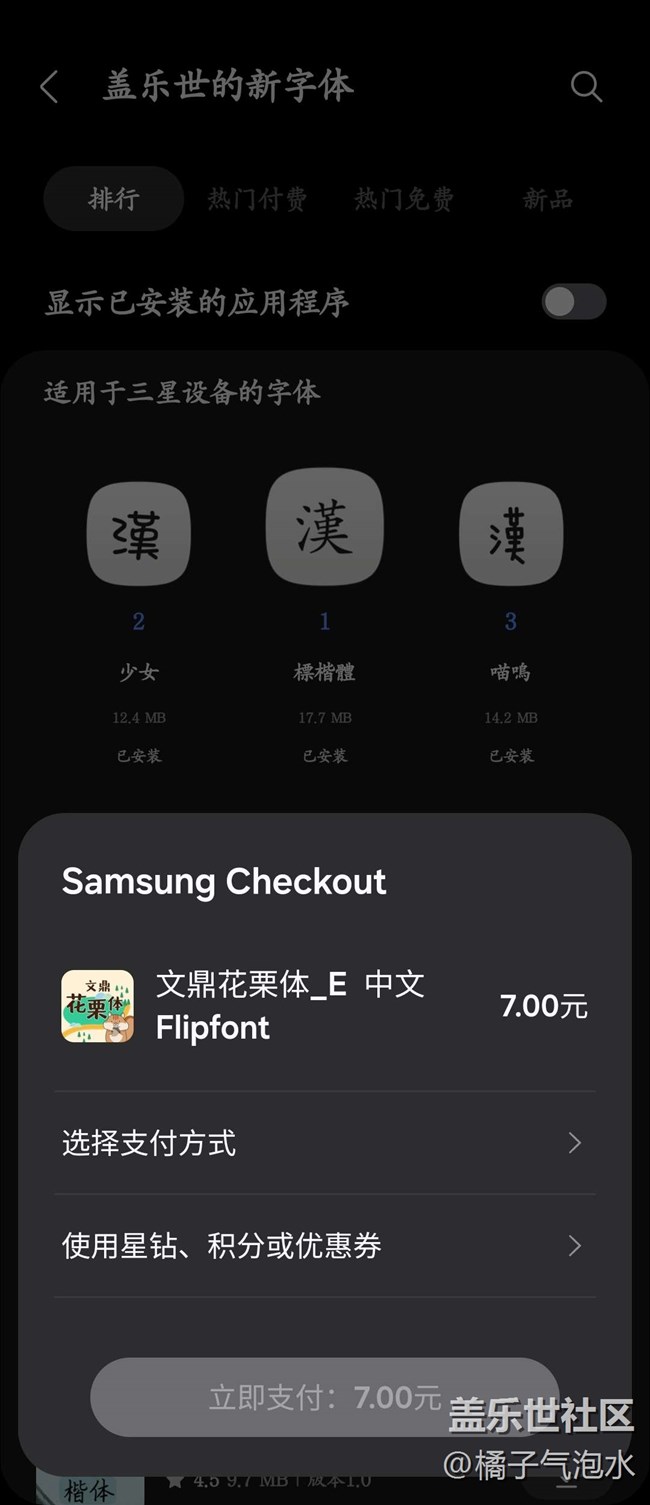Open 选择支付方式 row
650x1505 pixels.
(x=324, y=1142)
